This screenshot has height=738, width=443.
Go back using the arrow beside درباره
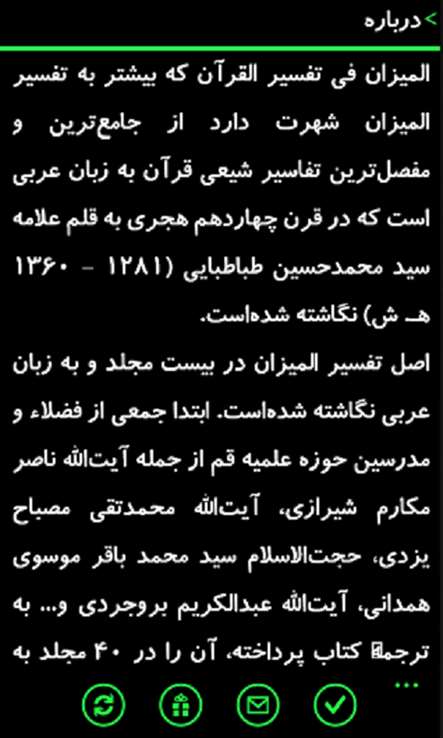pos(431,19)
